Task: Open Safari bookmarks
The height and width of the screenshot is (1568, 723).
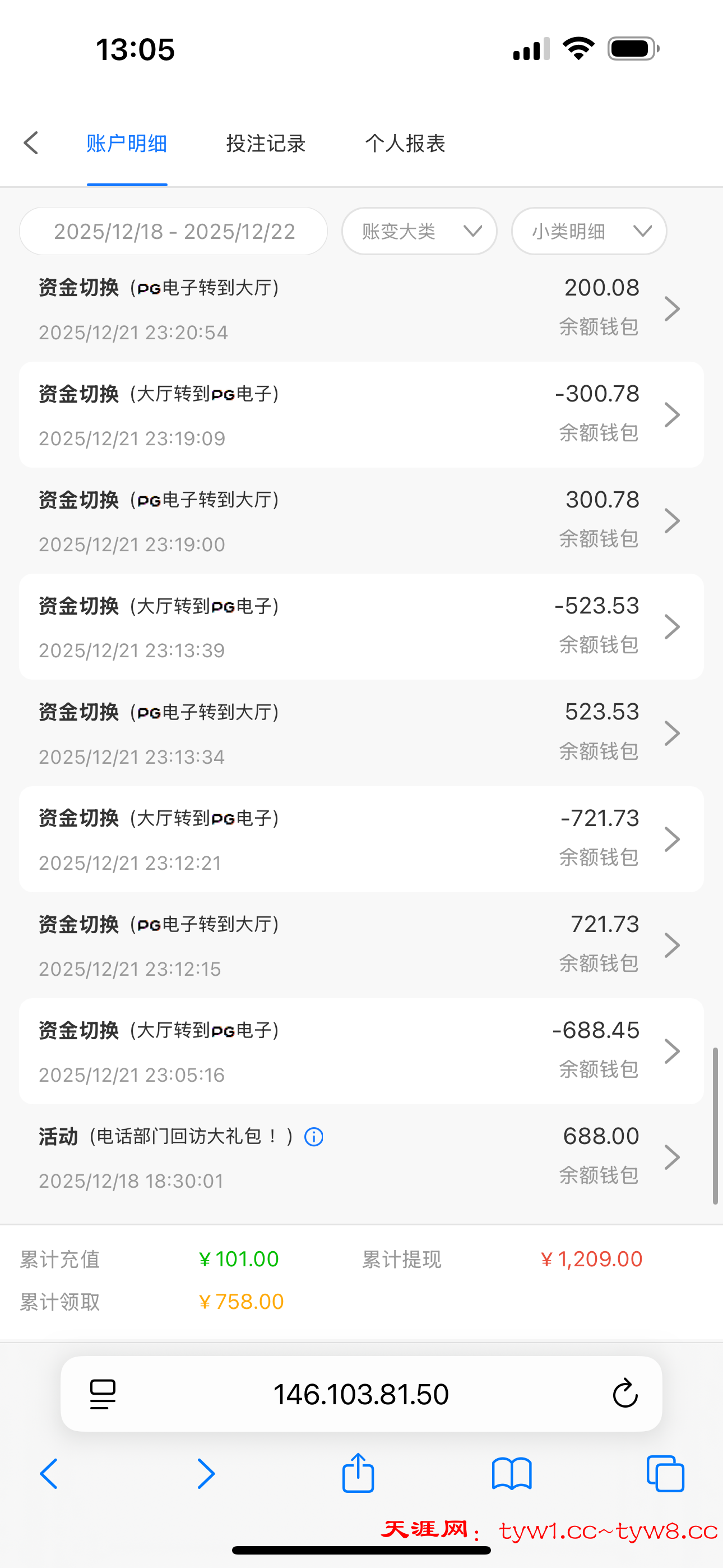Action: pyautogui.click(x=512, y=1474)
